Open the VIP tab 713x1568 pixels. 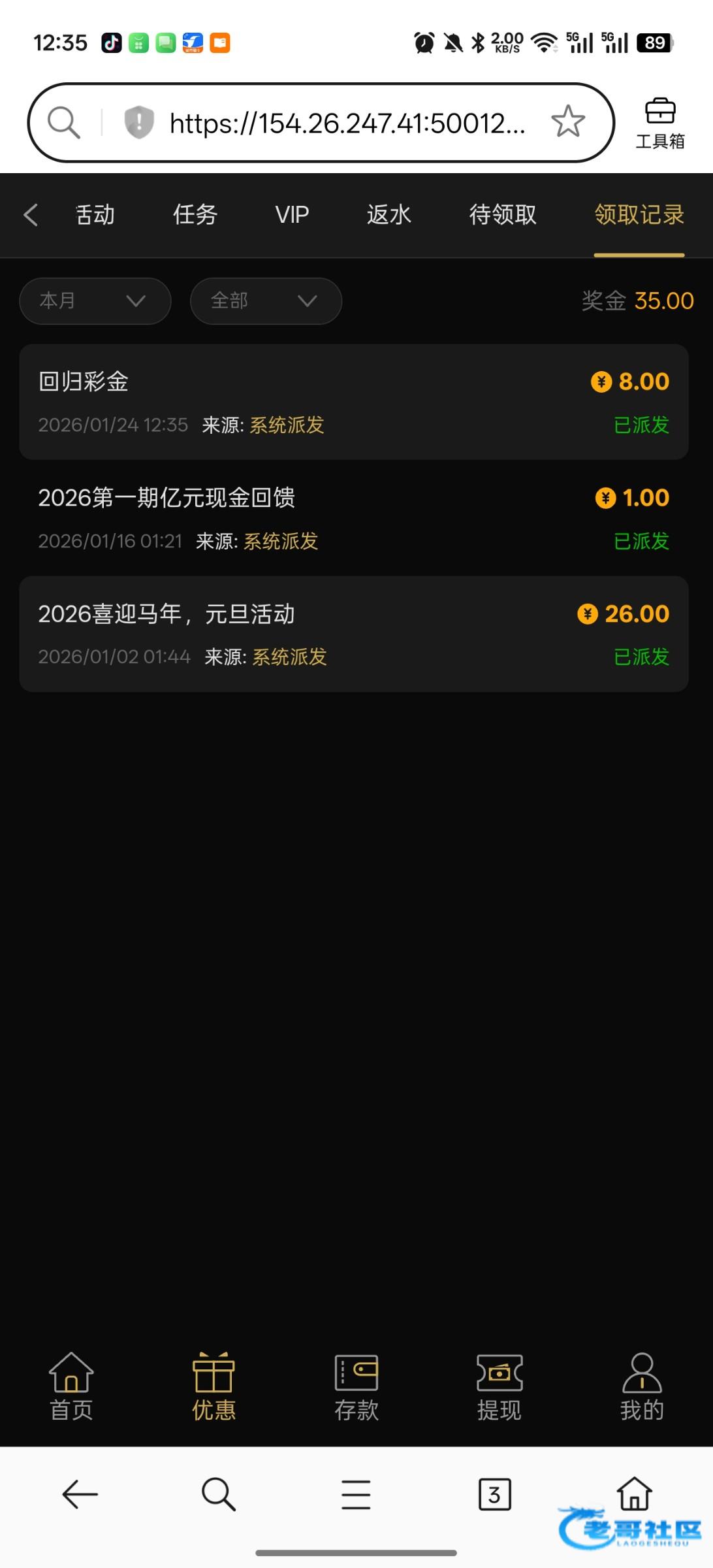click(x=292, y=215)
